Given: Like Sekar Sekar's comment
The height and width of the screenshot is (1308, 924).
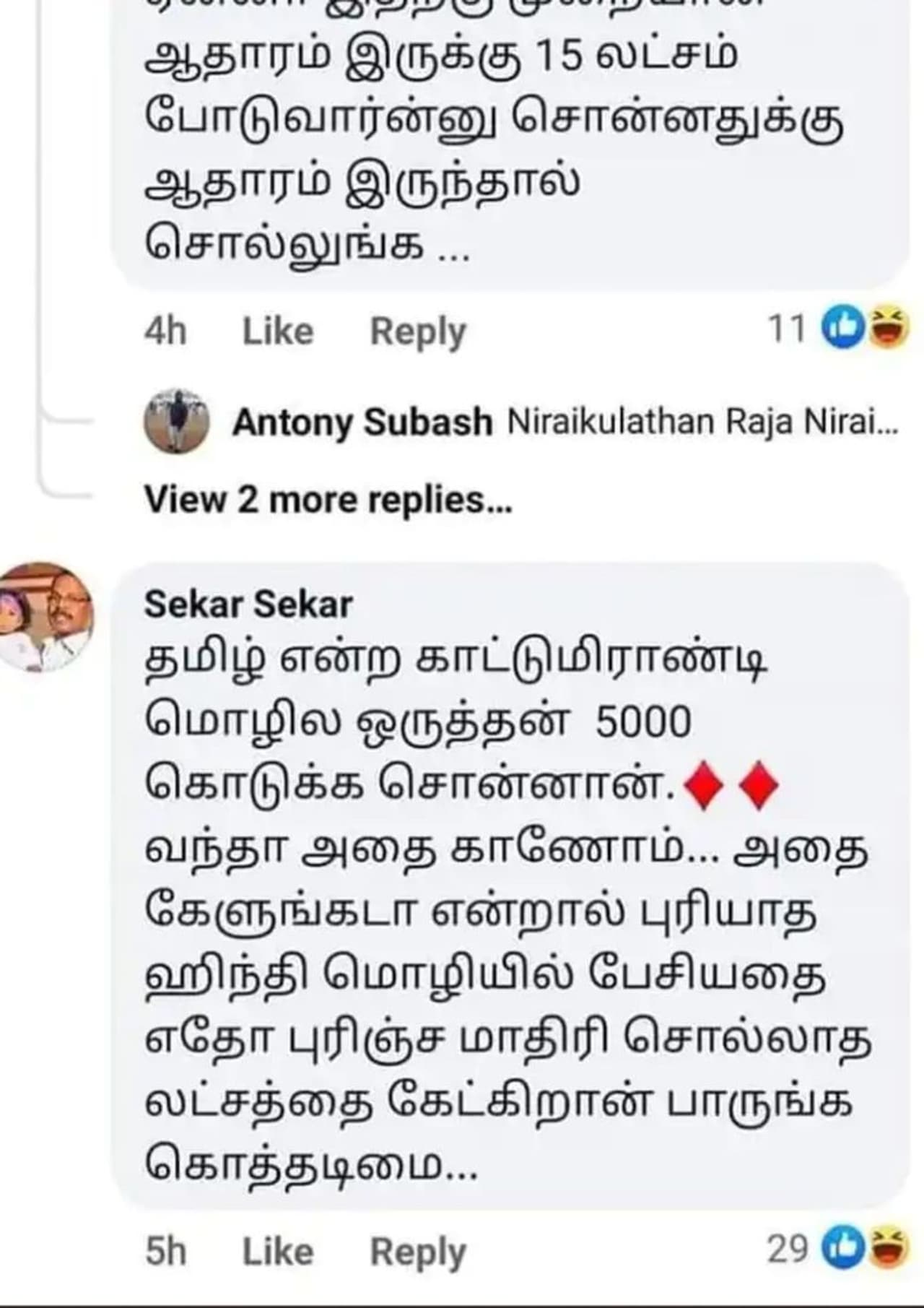Looking at the screenshot, I should point(277,1251).
